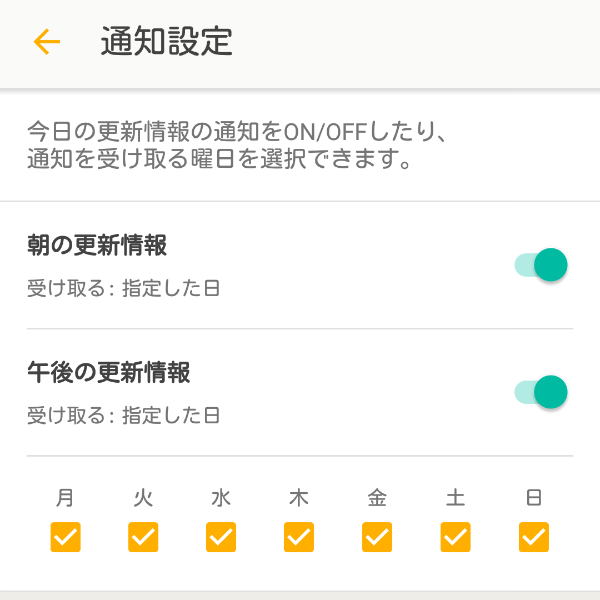This screenshot has height=600, width=600.
Task: Disable the 午後の更新情報 switch
Action: tap(541, 391)
